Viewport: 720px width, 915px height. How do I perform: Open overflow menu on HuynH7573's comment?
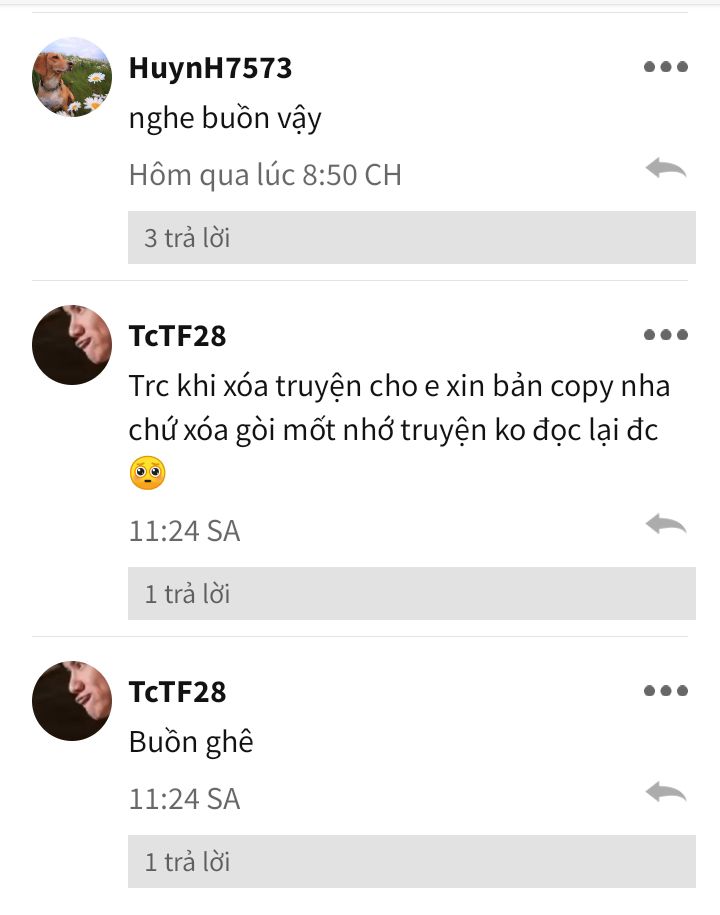coord(665,68)
